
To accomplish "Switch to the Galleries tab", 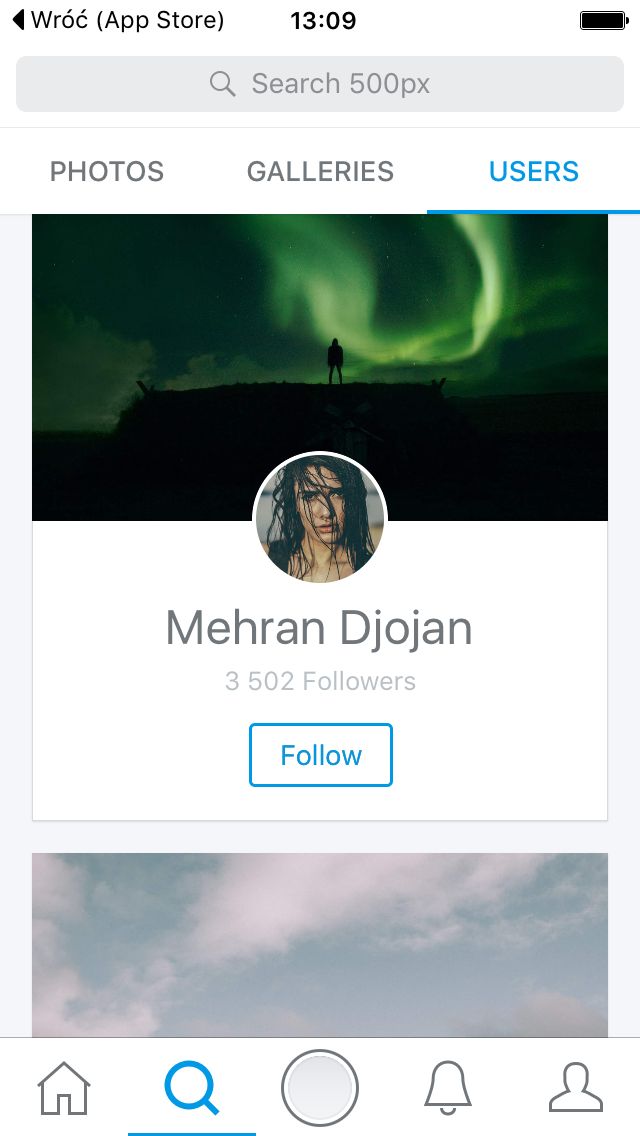I will (320, 172).
